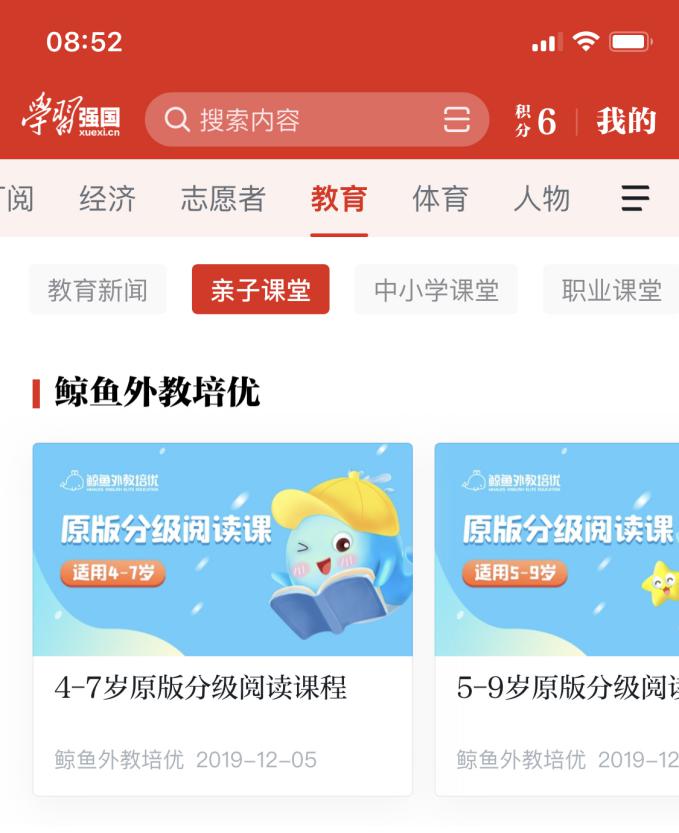The height and width of the screenshot is (833, 679).
Task: Select the 职业课堂 chip
Action: [611, 290]
